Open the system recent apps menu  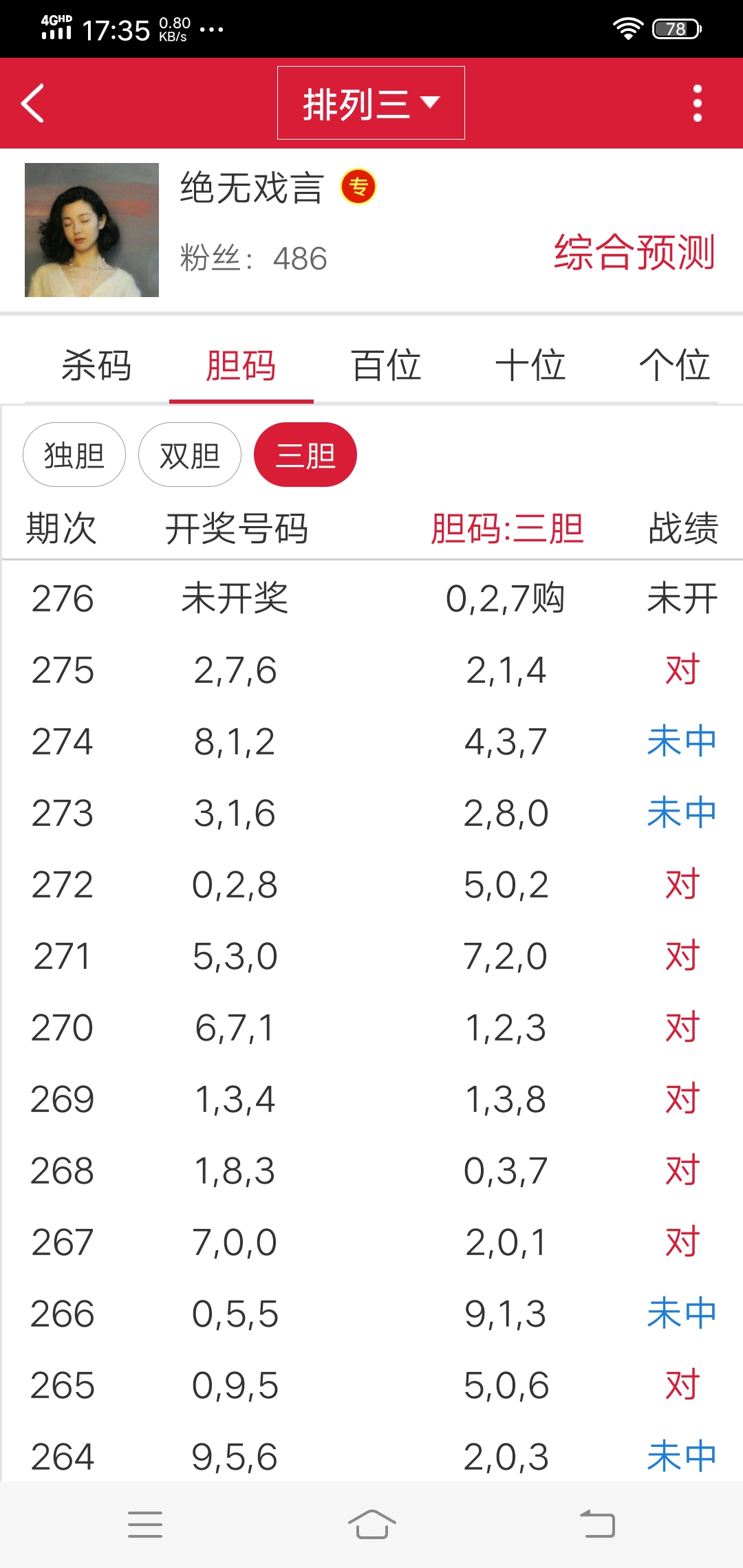(x=145, y=1525)
